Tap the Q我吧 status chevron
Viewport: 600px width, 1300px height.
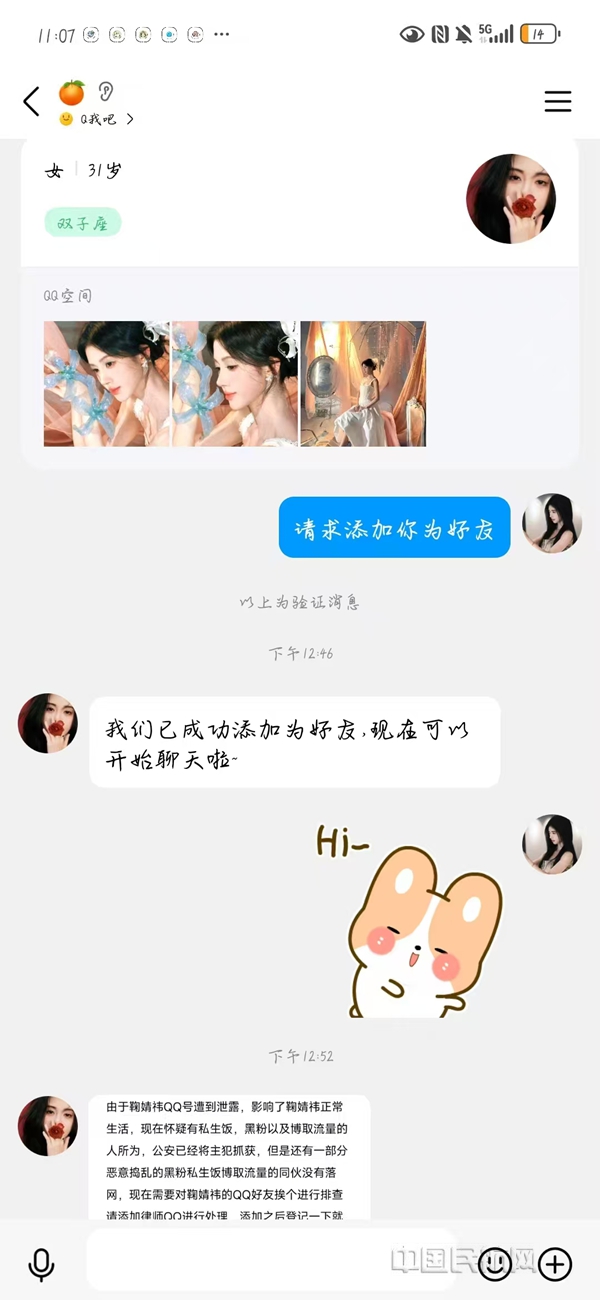[x=130, y=119]
